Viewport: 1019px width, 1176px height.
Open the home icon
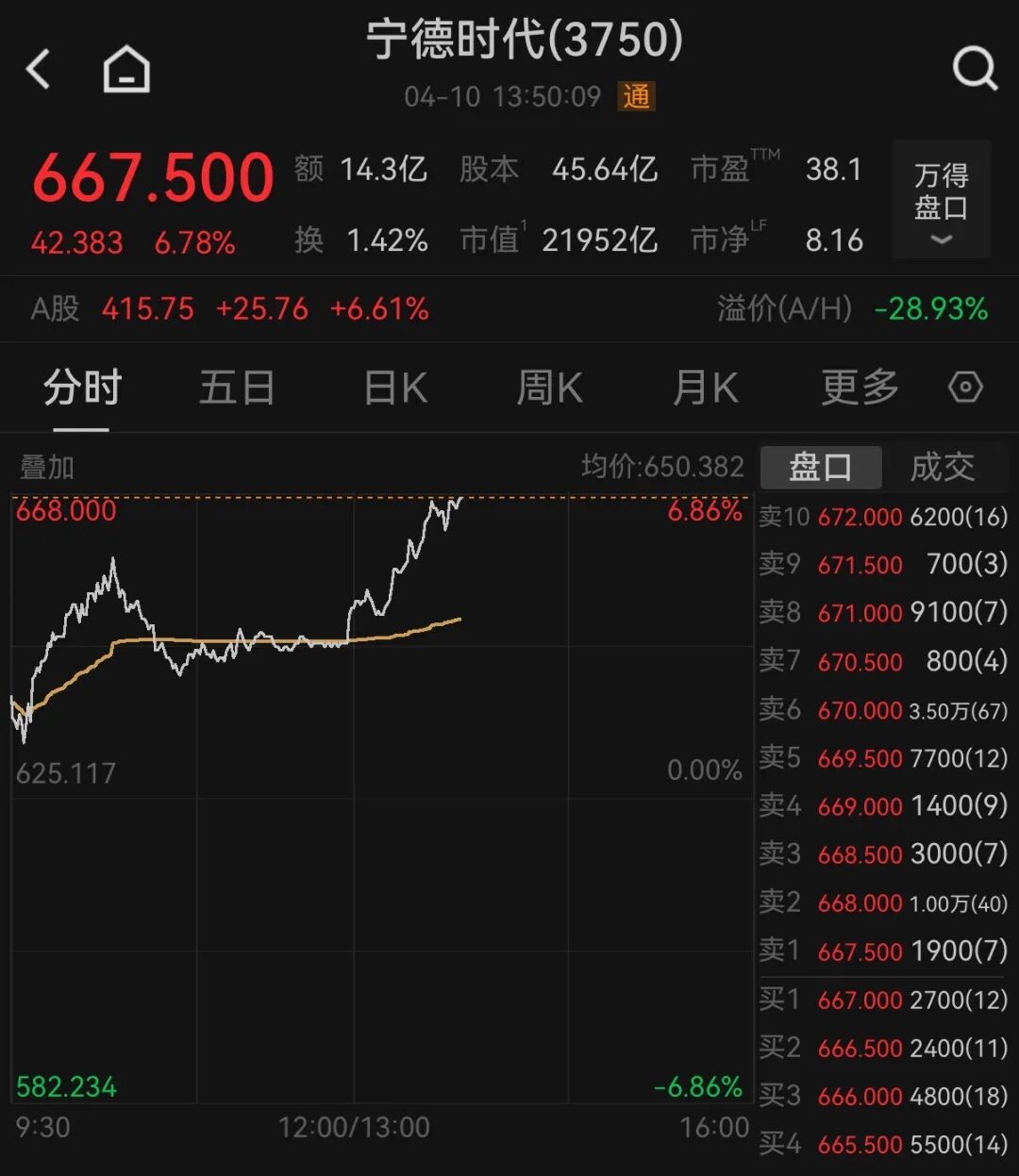126,70
